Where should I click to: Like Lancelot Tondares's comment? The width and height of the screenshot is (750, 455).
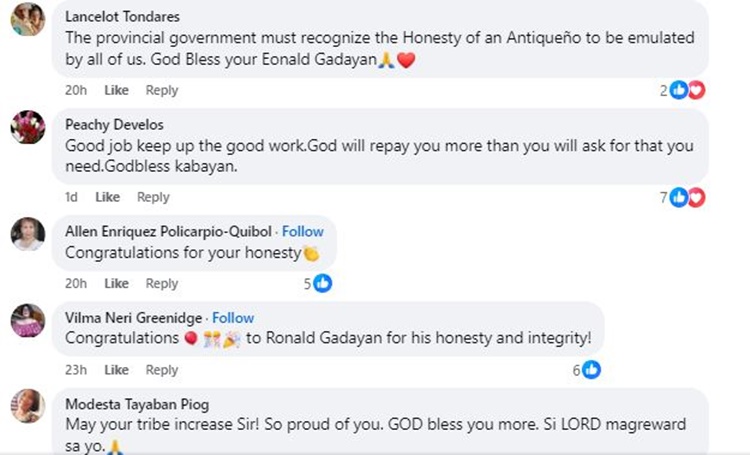[117, 90]
